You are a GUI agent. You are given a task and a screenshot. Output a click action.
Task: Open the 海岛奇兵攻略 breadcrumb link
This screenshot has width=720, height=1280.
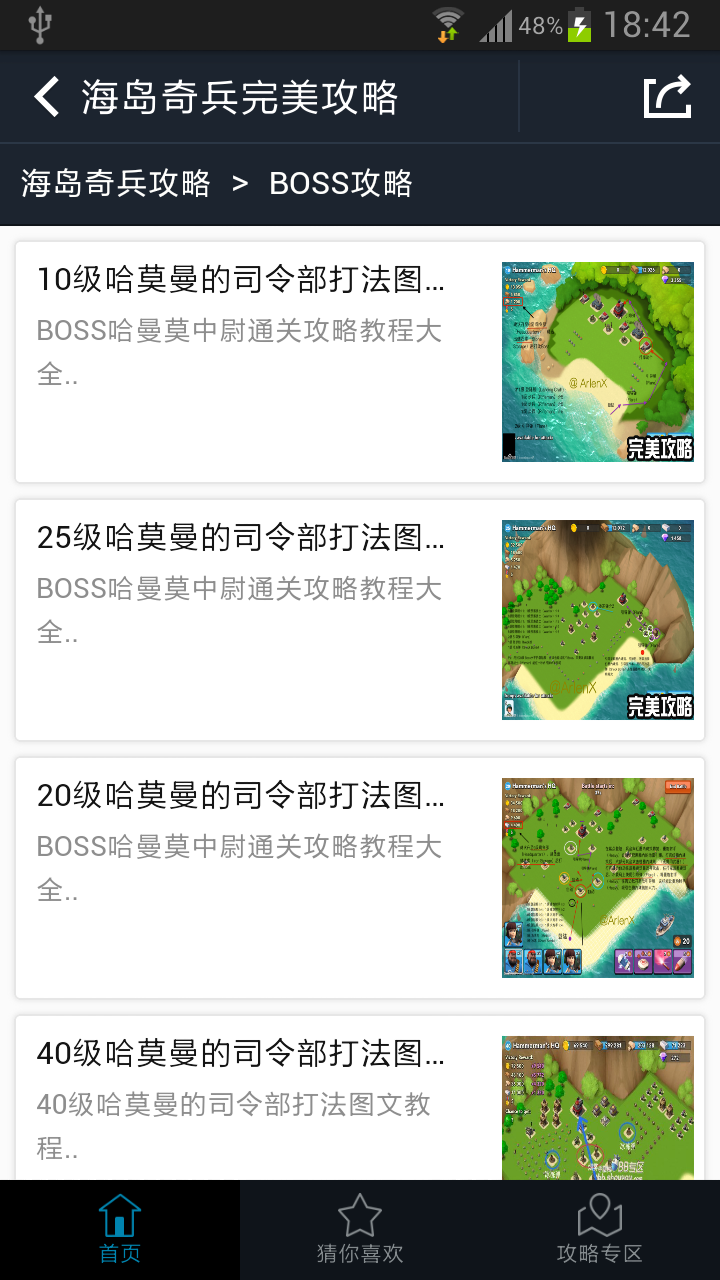coord(116,184)
